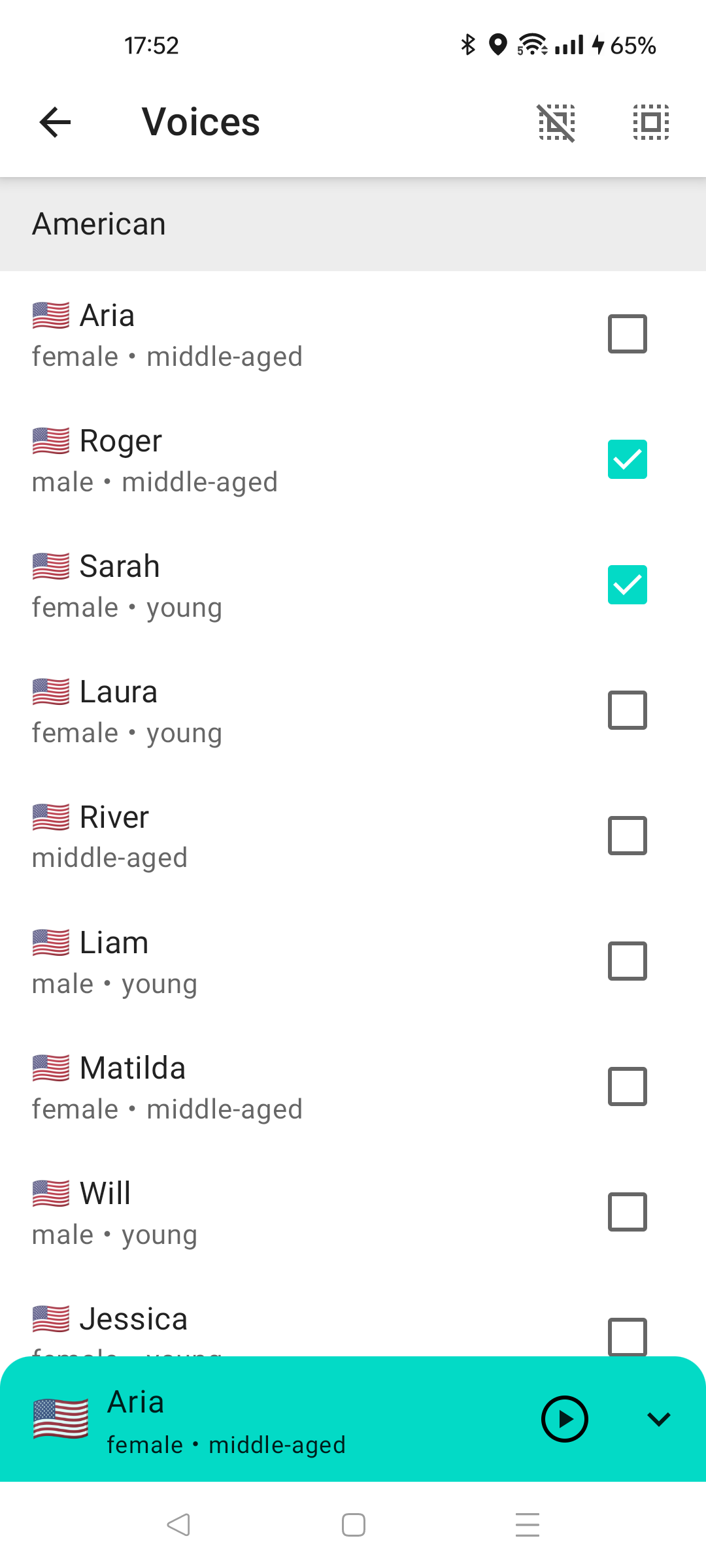This screenshot has width=706, height=1568.
Task: Deselect all voices
Action: tap(556, 122)
